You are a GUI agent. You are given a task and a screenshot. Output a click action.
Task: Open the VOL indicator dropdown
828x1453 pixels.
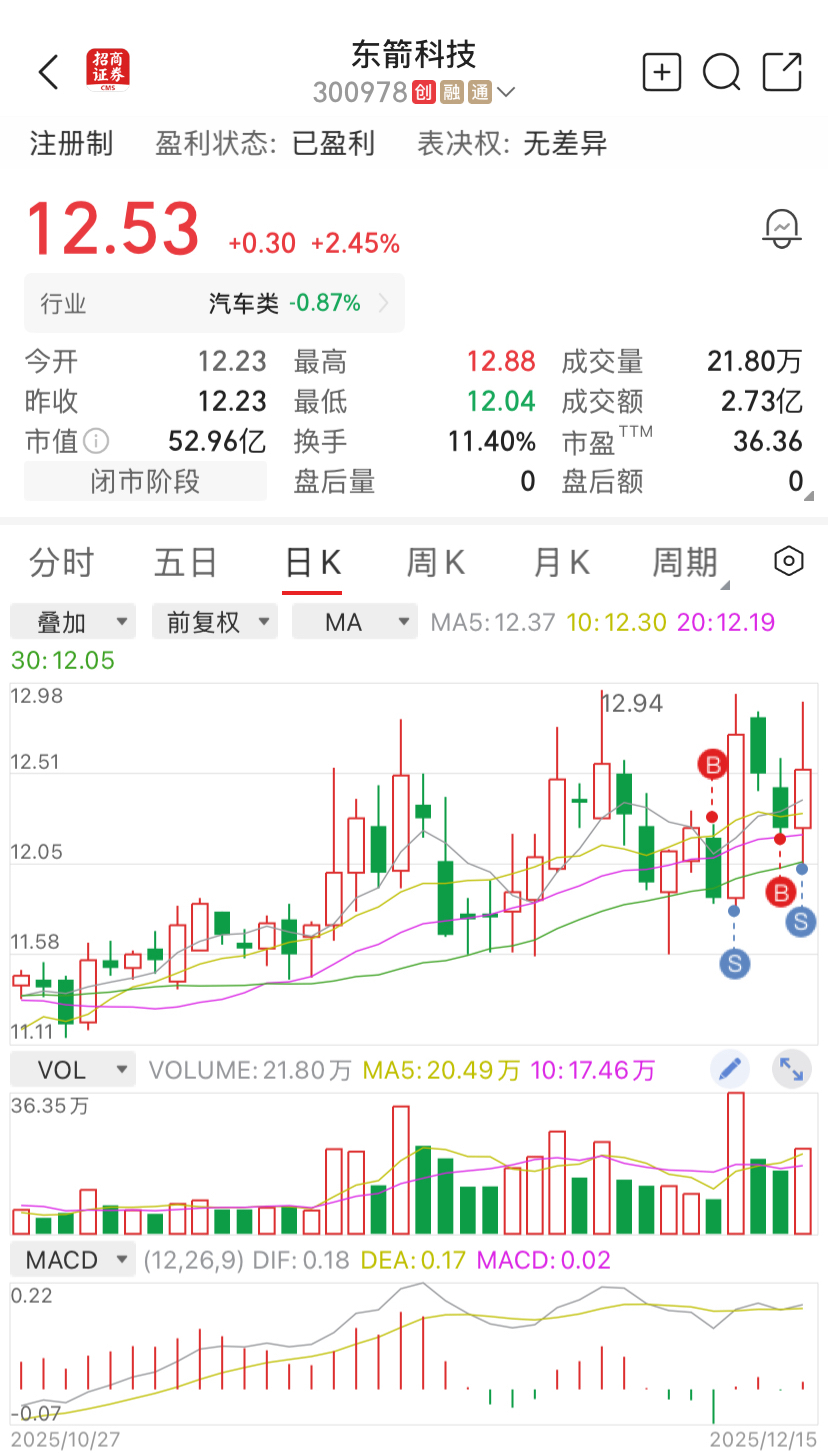pyautogui.click(x=72, y=1070)
